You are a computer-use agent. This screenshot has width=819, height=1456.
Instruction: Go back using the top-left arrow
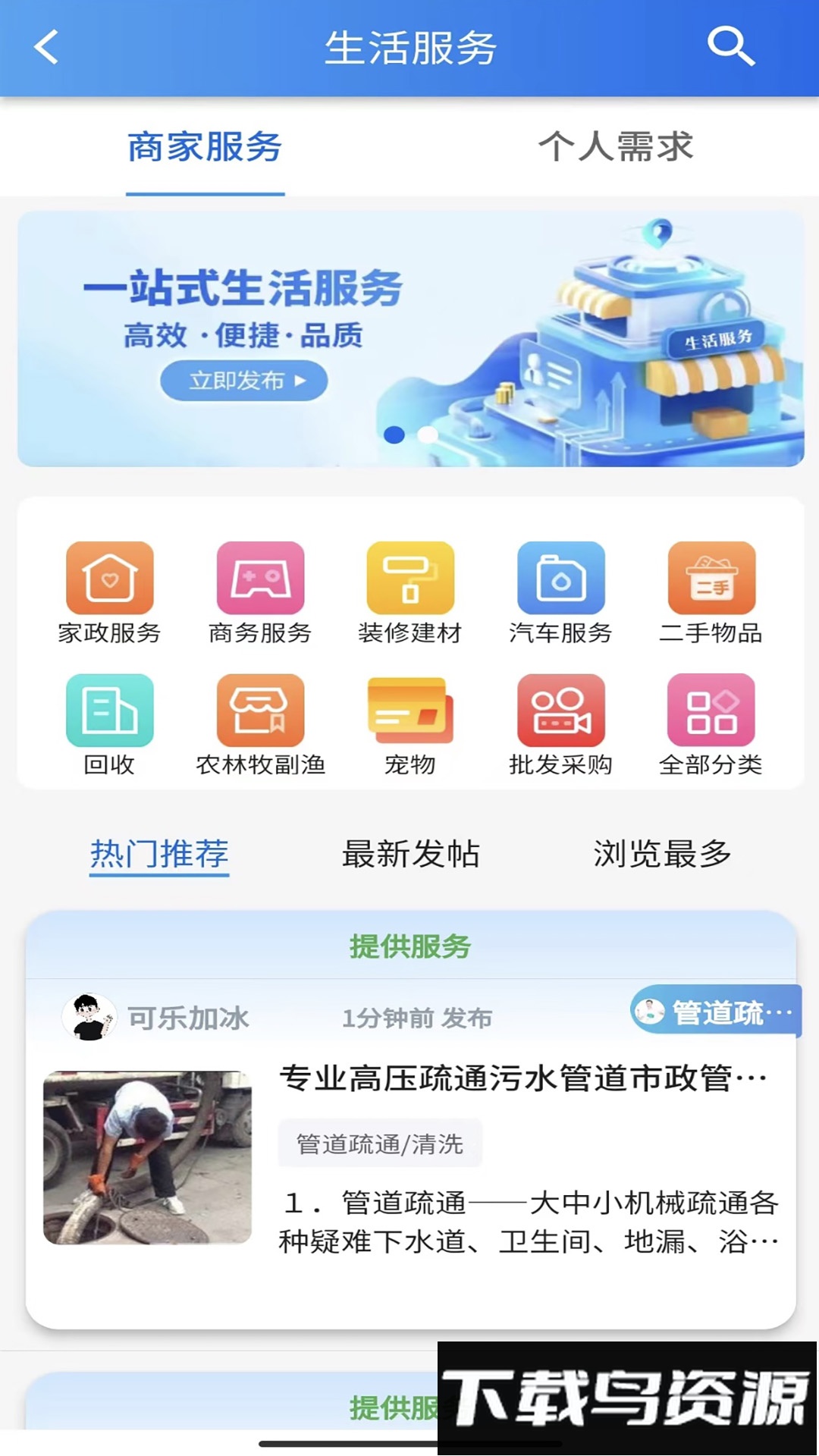click(47, 47)
